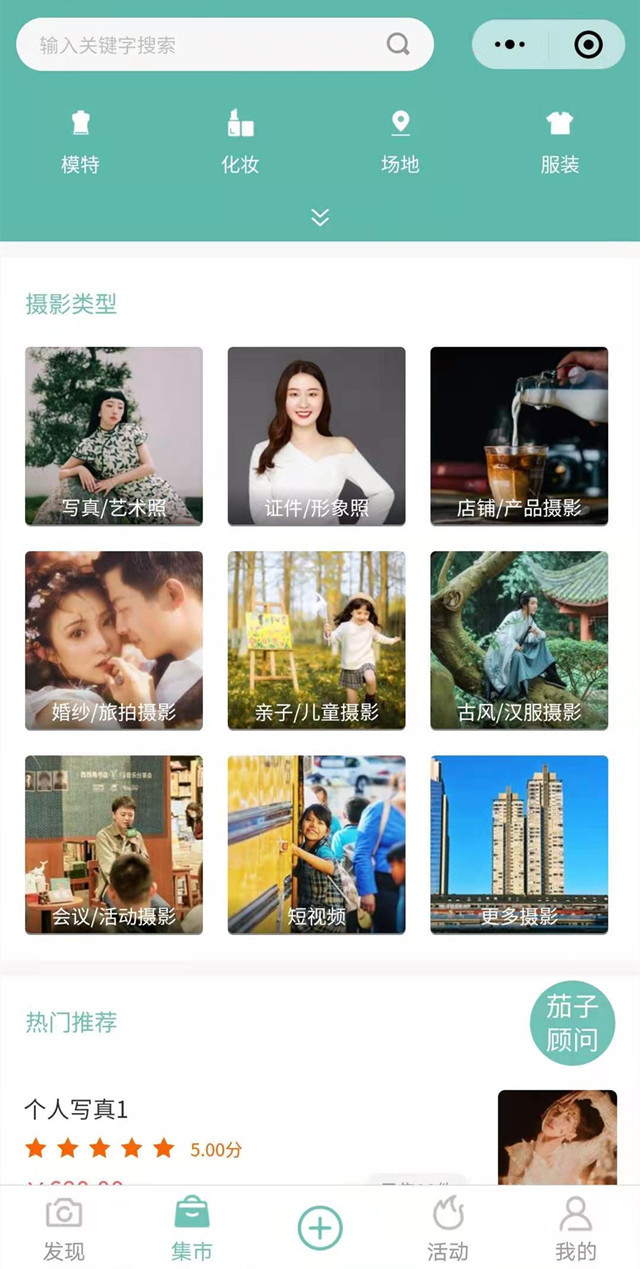Tap the keyword search box
640x1269 pixels.
click(210, 45)
